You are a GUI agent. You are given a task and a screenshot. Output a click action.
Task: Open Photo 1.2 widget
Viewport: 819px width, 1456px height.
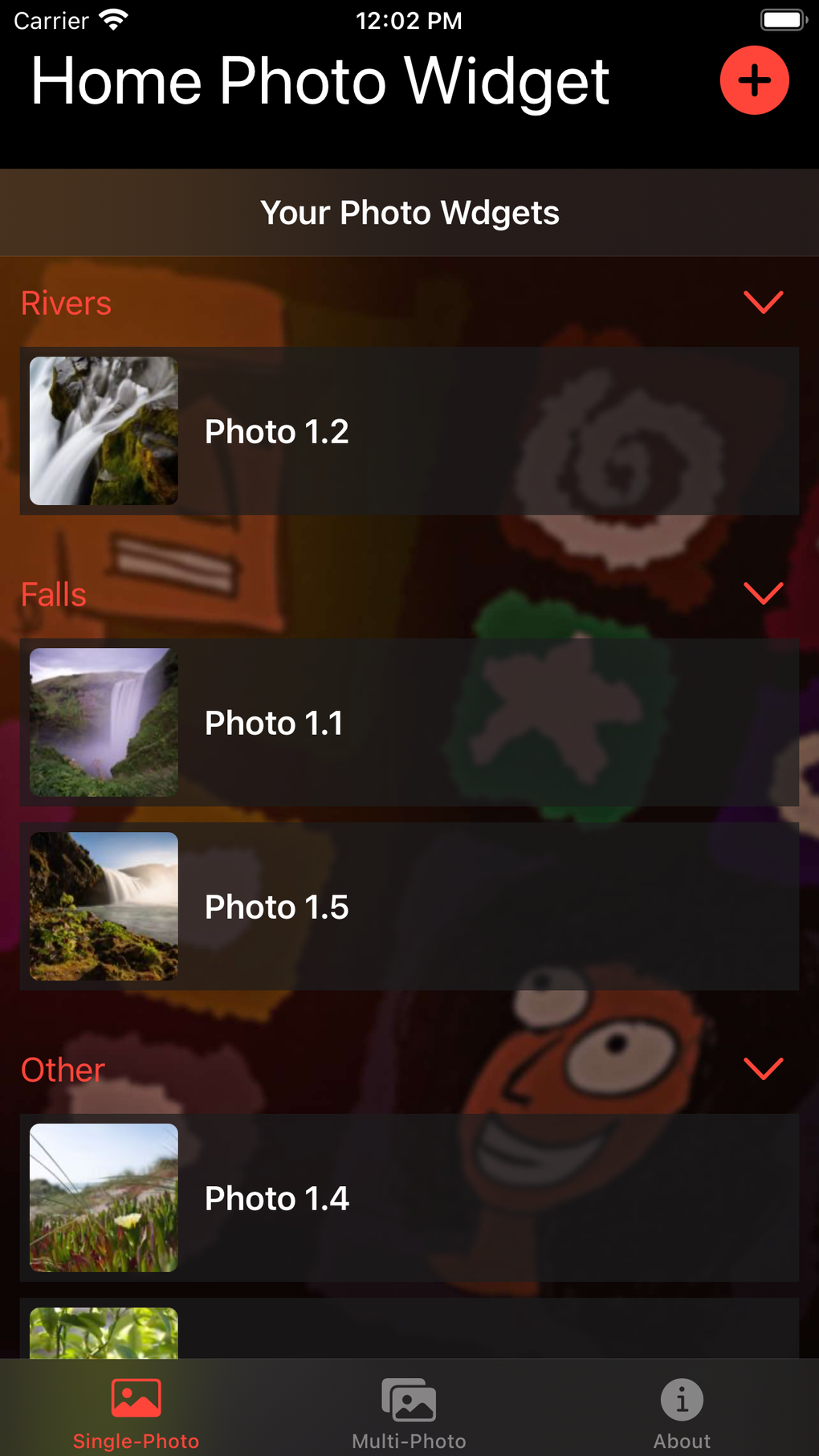coord(409,431)
